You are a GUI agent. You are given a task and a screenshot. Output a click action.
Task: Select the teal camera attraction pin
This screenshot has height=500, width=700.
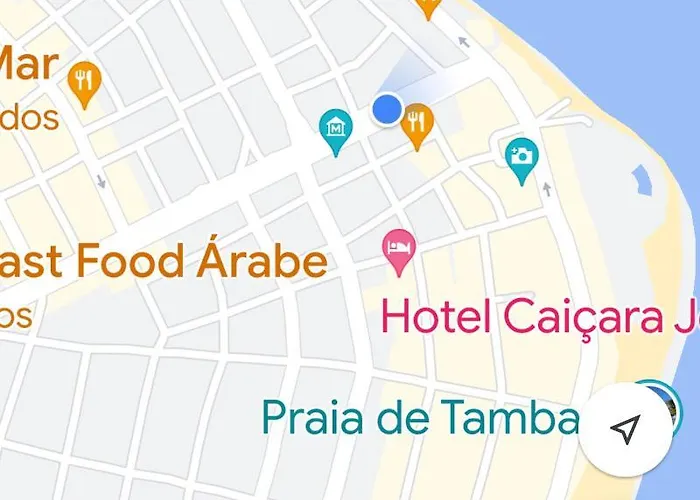[x=521, y=157]
